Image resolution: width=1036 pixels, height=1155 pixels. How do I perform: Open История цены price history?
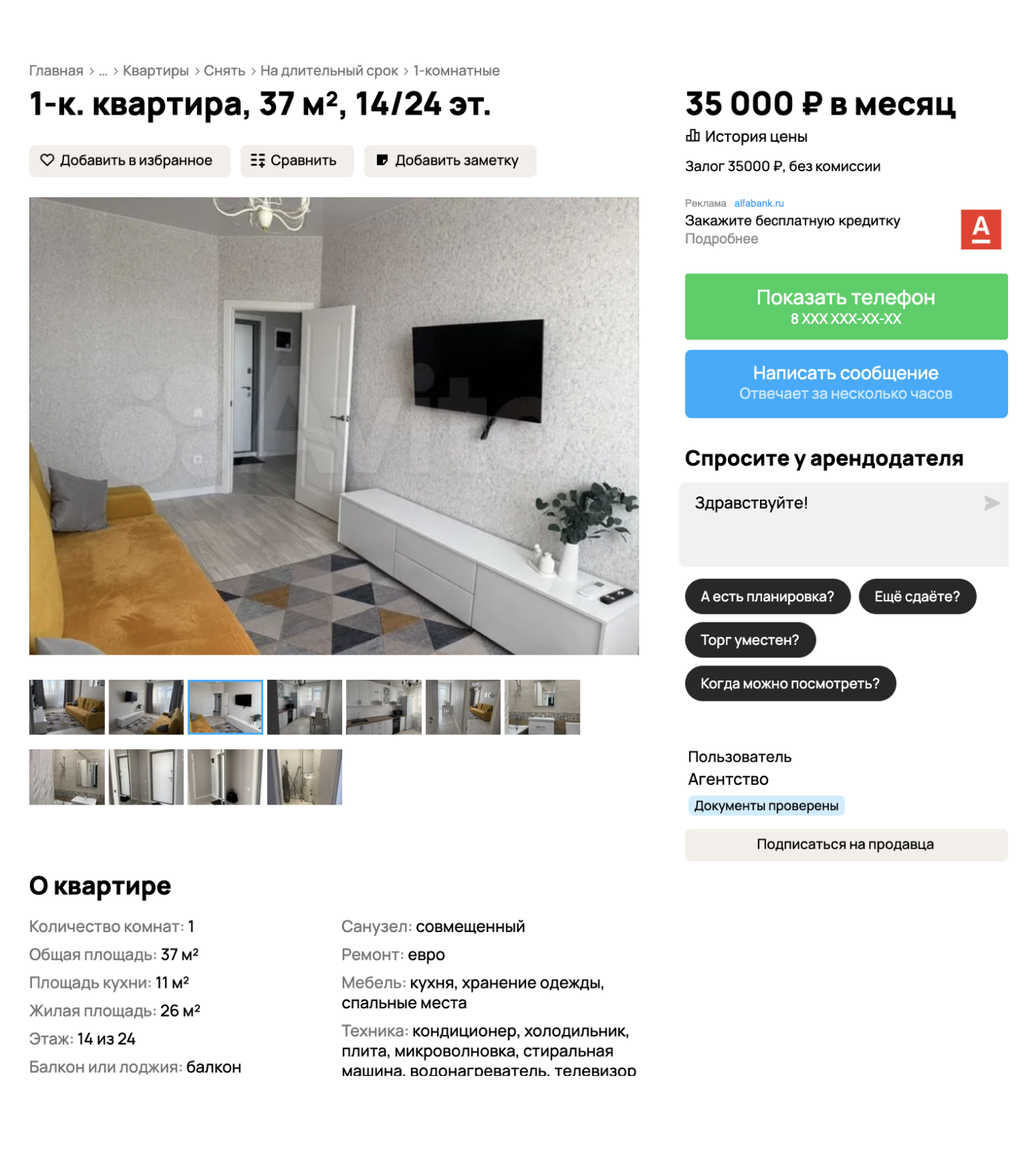tap(746, 136)
